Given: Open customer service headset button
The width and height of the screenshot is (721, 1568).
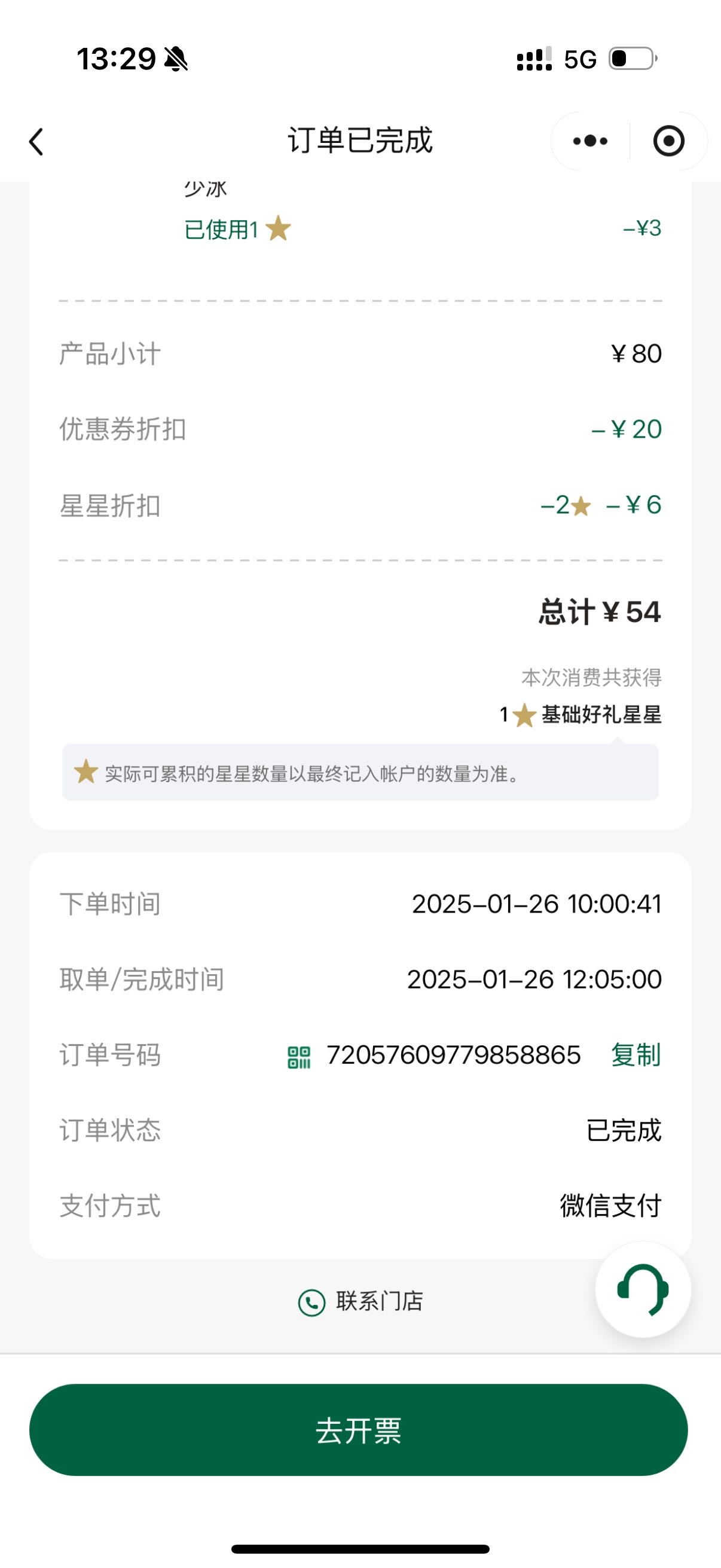Looking at the screenshot, I should 643,1289.
